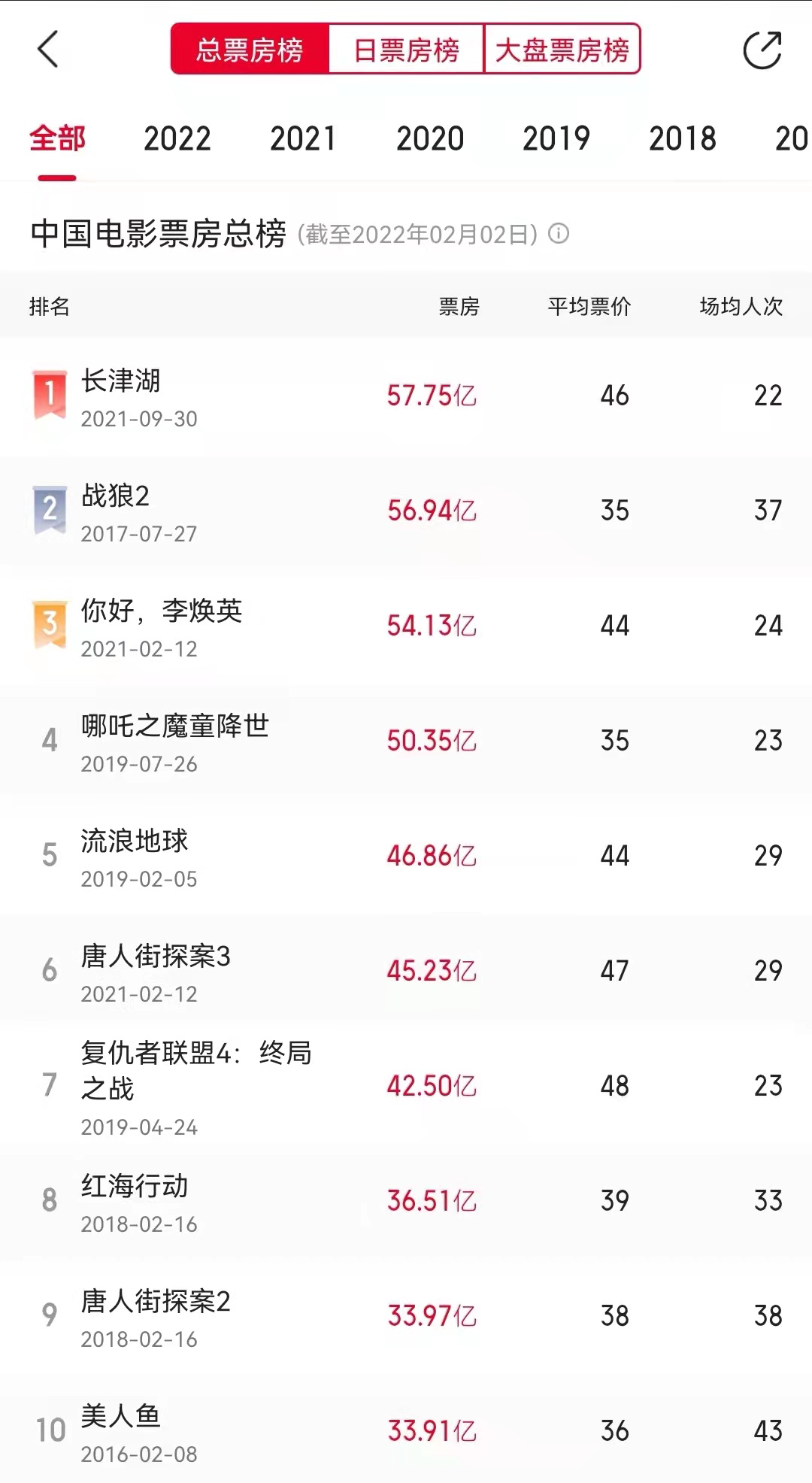Image resolution: width=812 pixels, height=1483 pixels.
Task: Filter rankings by 2020
Action: (429, 138)
